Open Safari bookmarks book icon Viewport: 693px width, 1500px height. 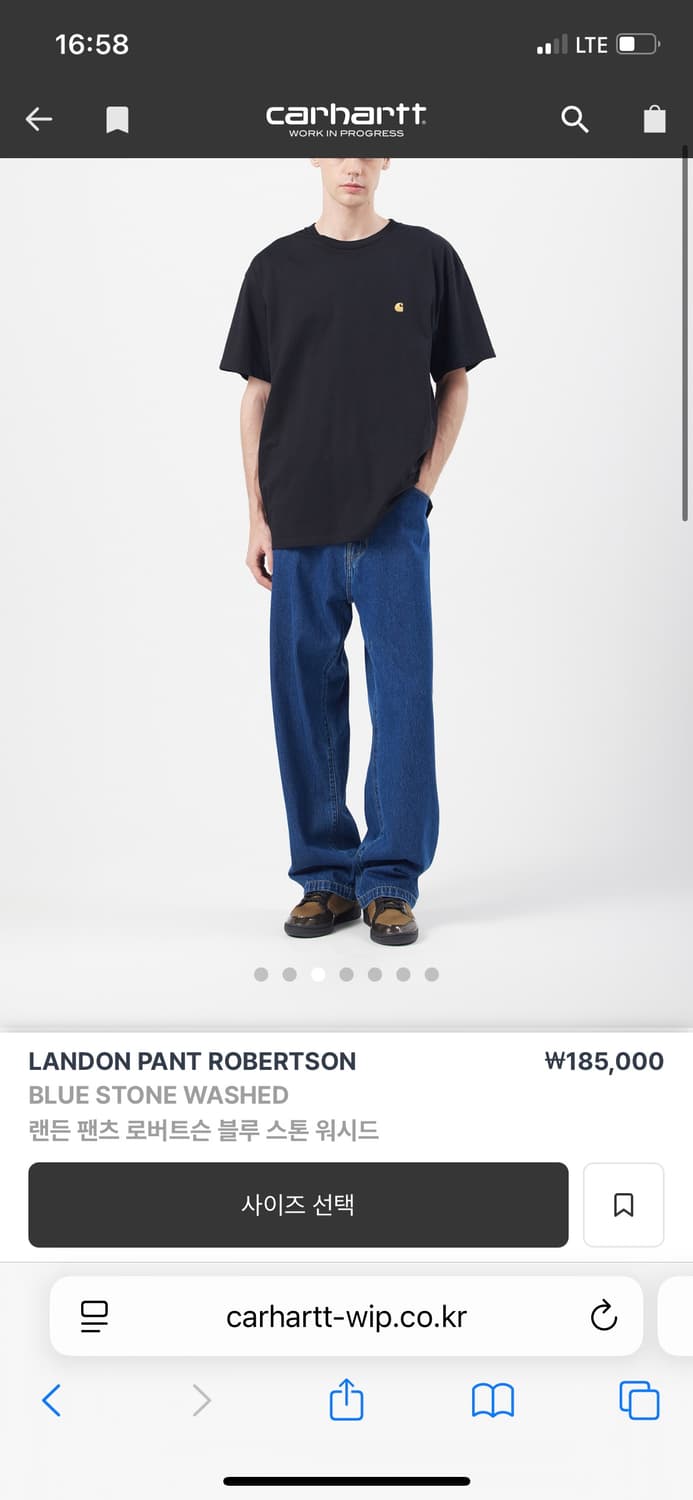pos(493,1400)
